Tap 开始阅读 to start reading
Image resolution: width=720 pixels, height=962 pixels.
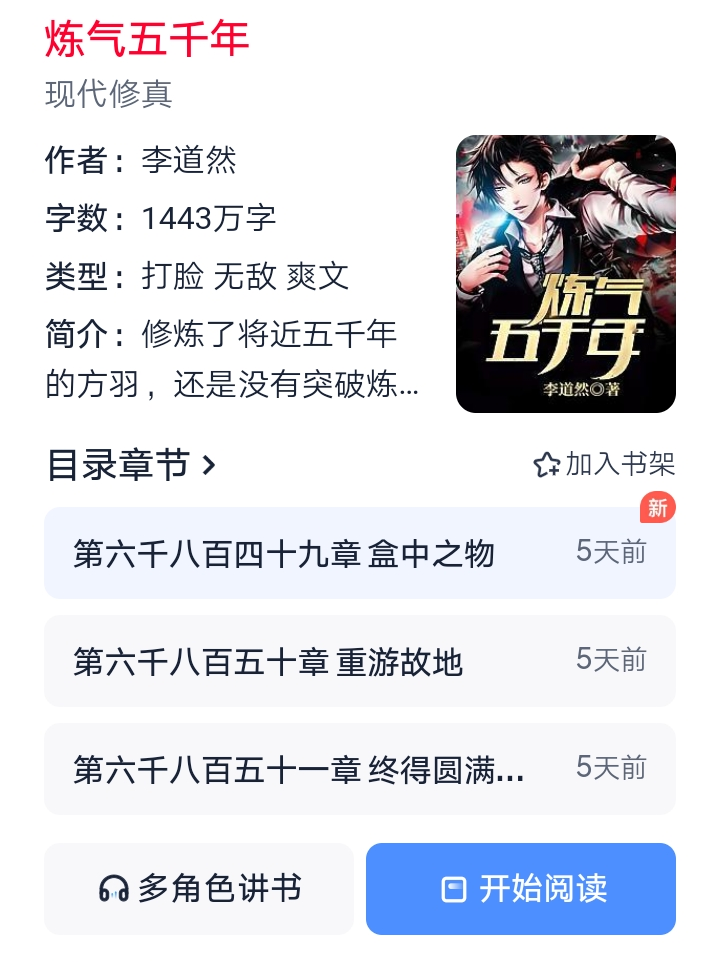click(521, 889)
